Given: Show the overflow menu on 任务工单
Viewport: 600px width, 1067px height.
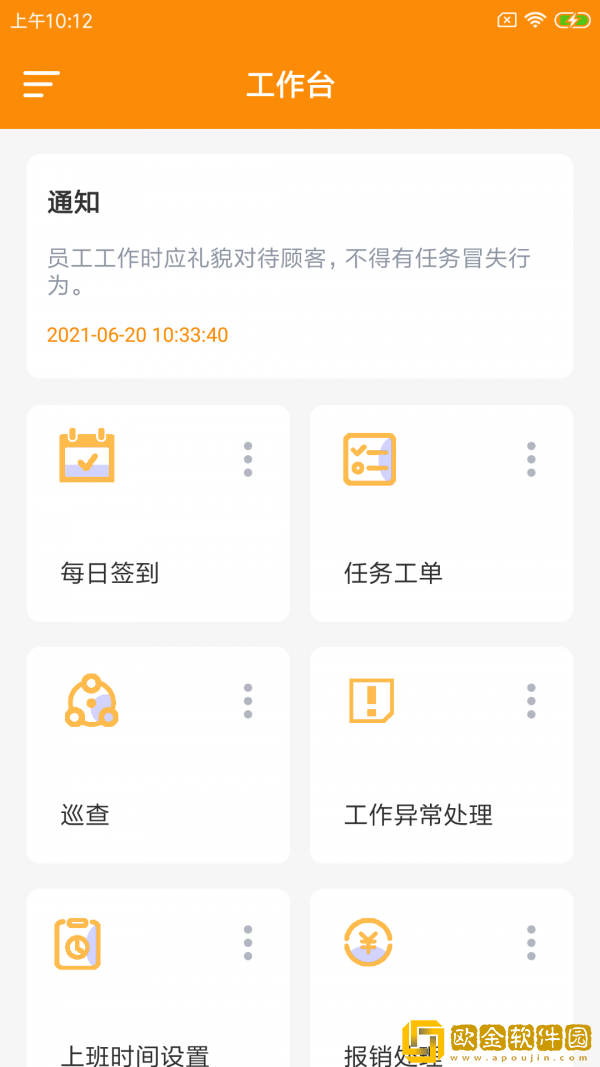Looking at the screenshot, I should (531, 459).
